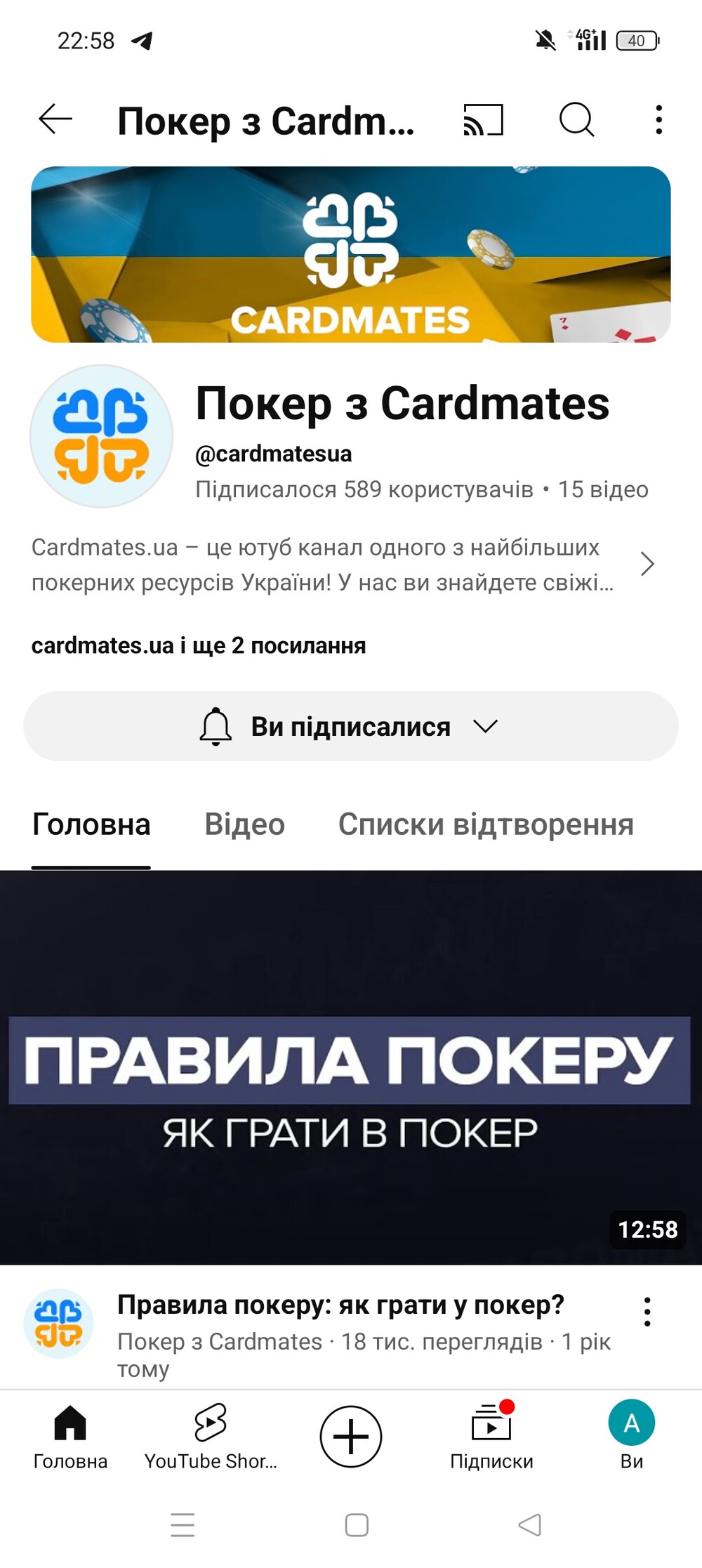
Task: Switch to the Відео tab
Action: [x=244, y=824]
